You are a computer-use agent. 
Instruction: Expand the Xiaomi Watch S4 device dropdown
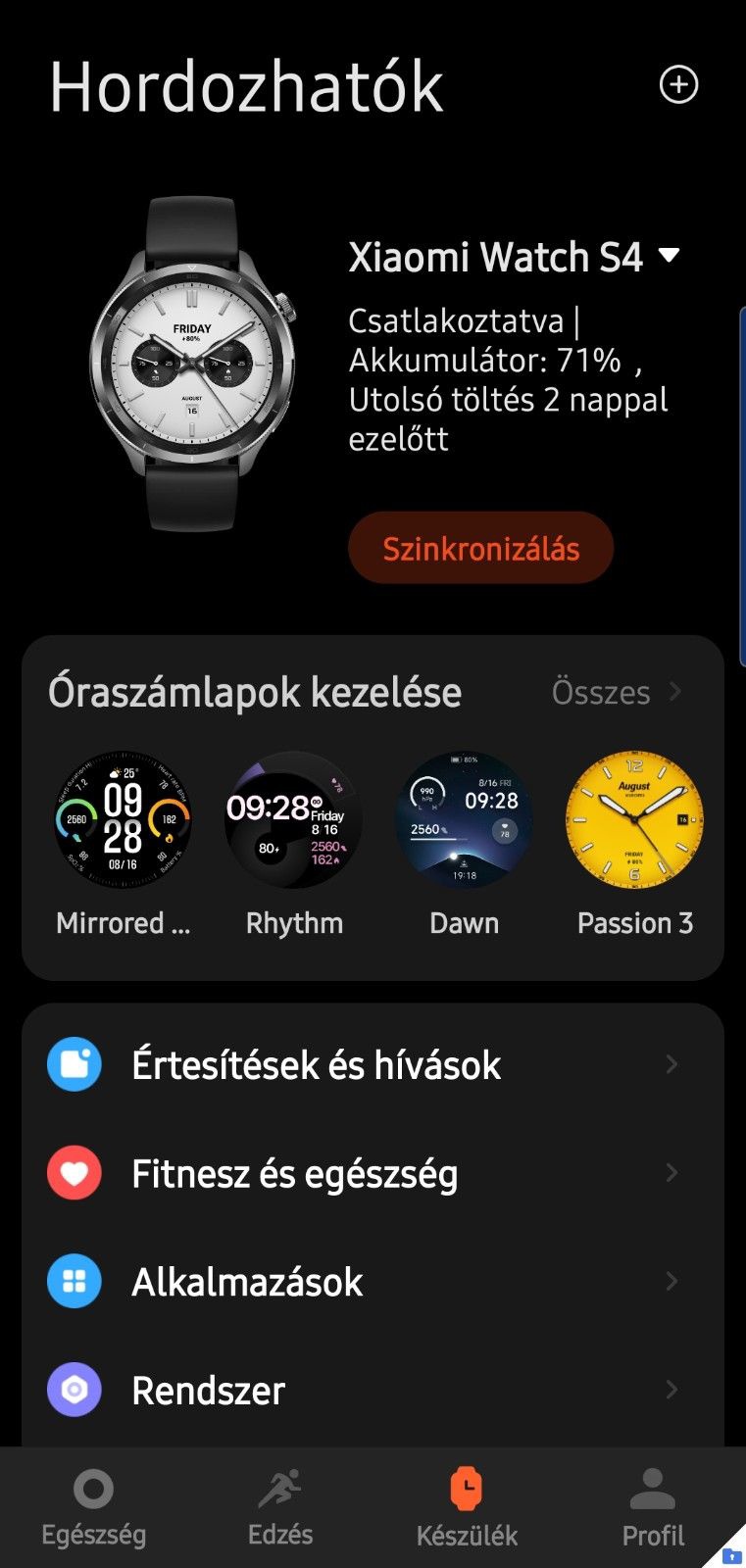click(670, 257)
